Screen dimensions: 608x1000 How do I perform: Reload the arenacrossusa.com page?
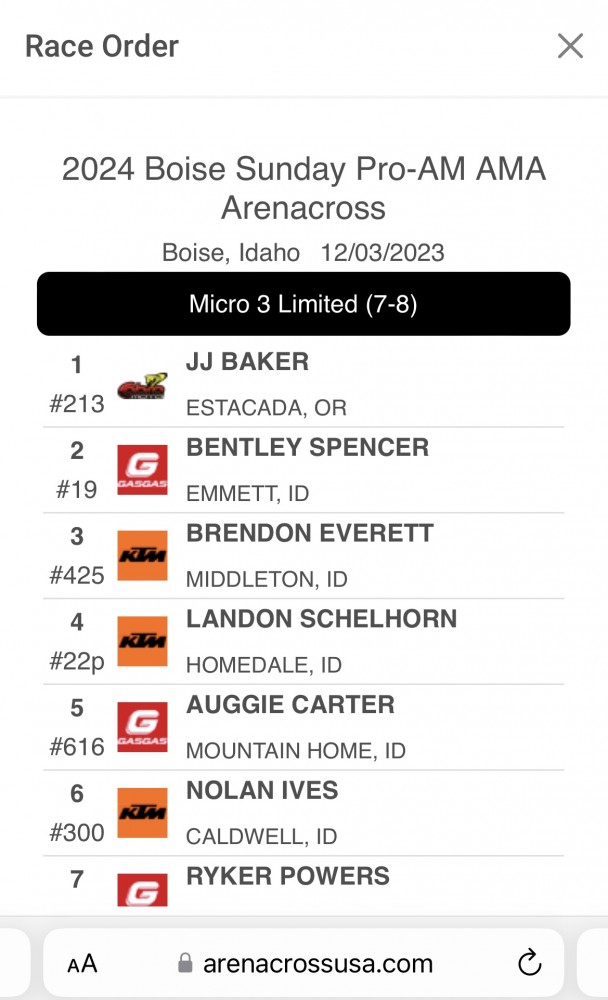click(529, 963)
